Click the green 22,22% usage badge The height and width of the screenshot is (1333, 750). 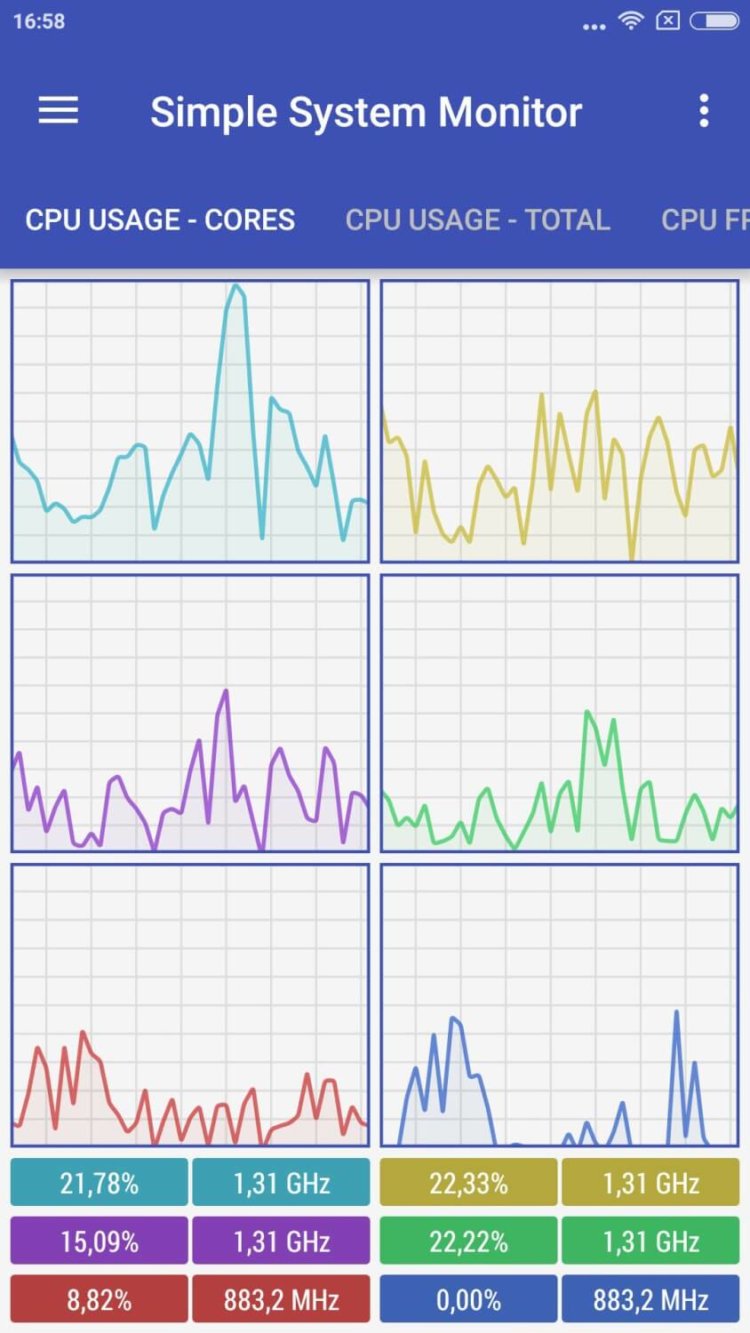tap(468, 1241)
